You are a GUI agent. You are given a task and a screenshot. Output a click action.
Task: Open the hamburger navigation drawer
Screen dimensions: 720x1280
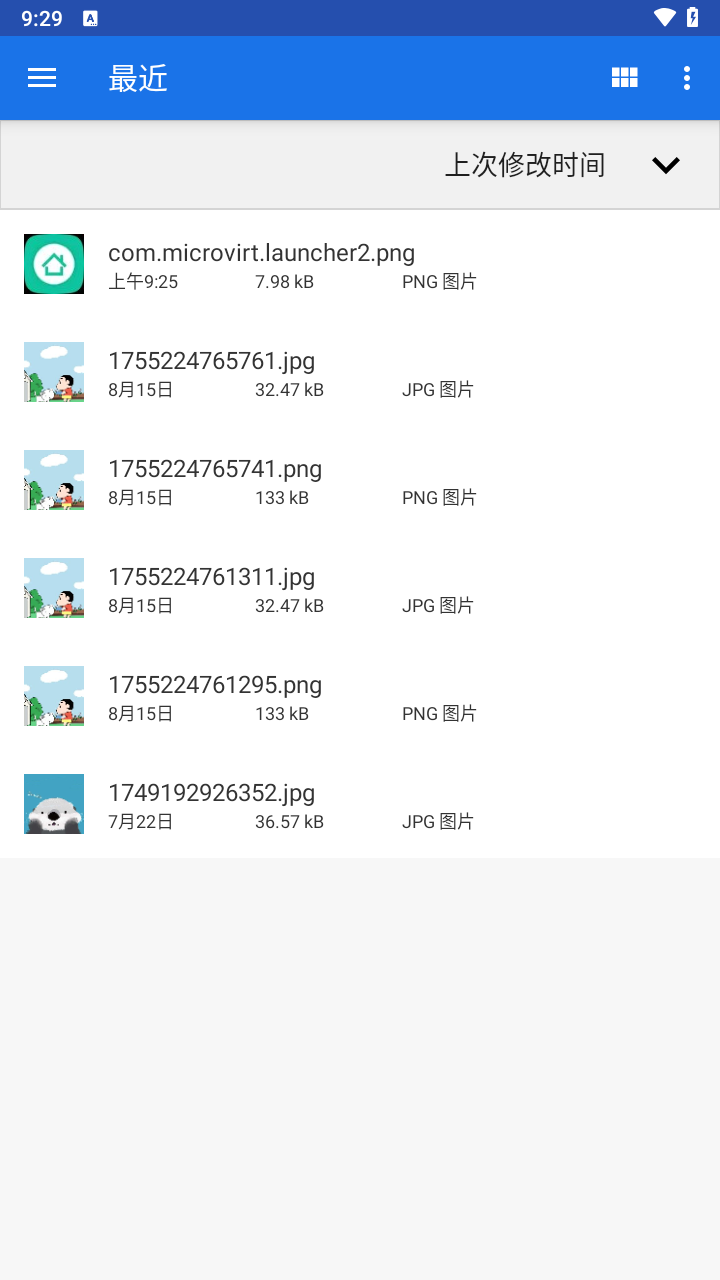point(42,78)
